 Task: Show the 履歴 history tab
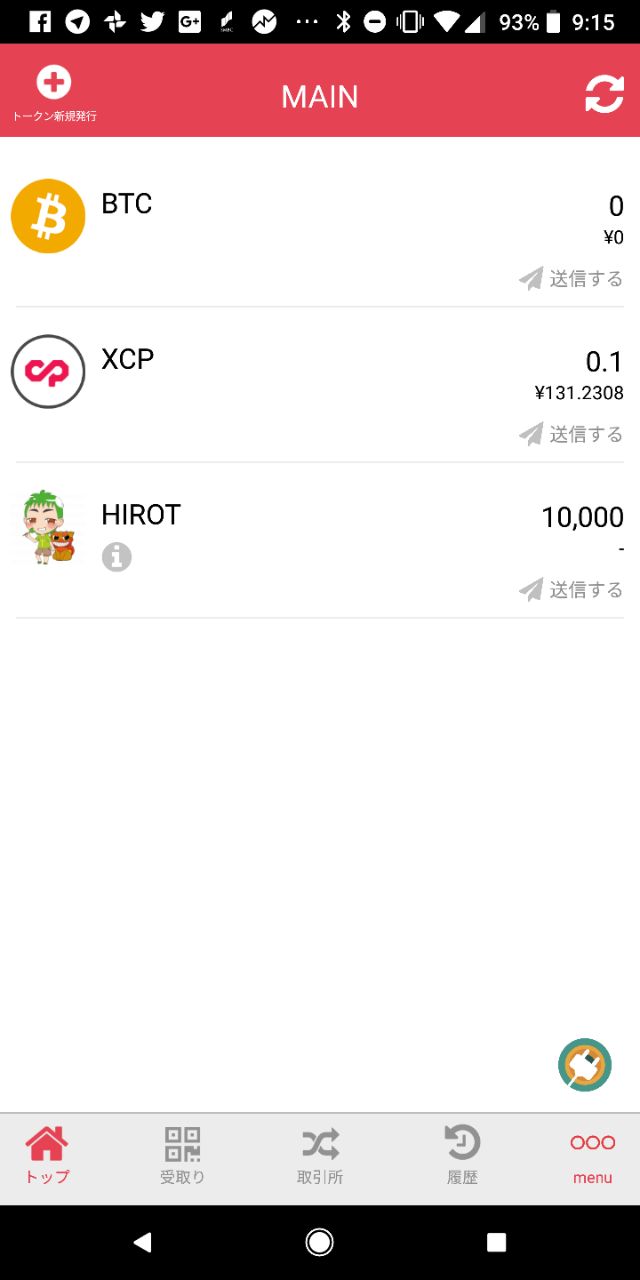462,1156
